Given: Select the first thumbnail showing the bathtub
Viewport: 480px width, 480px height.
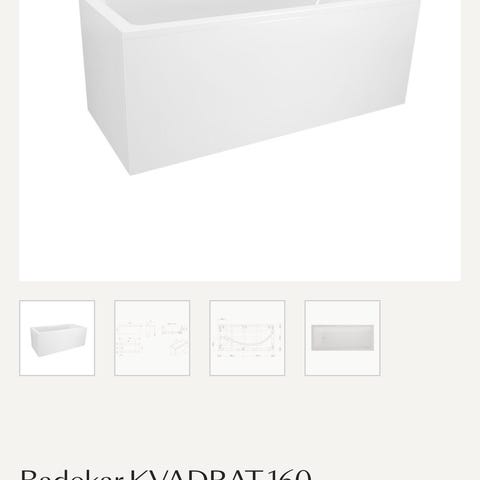Looking at the screenshot, I should pos(57,338).
